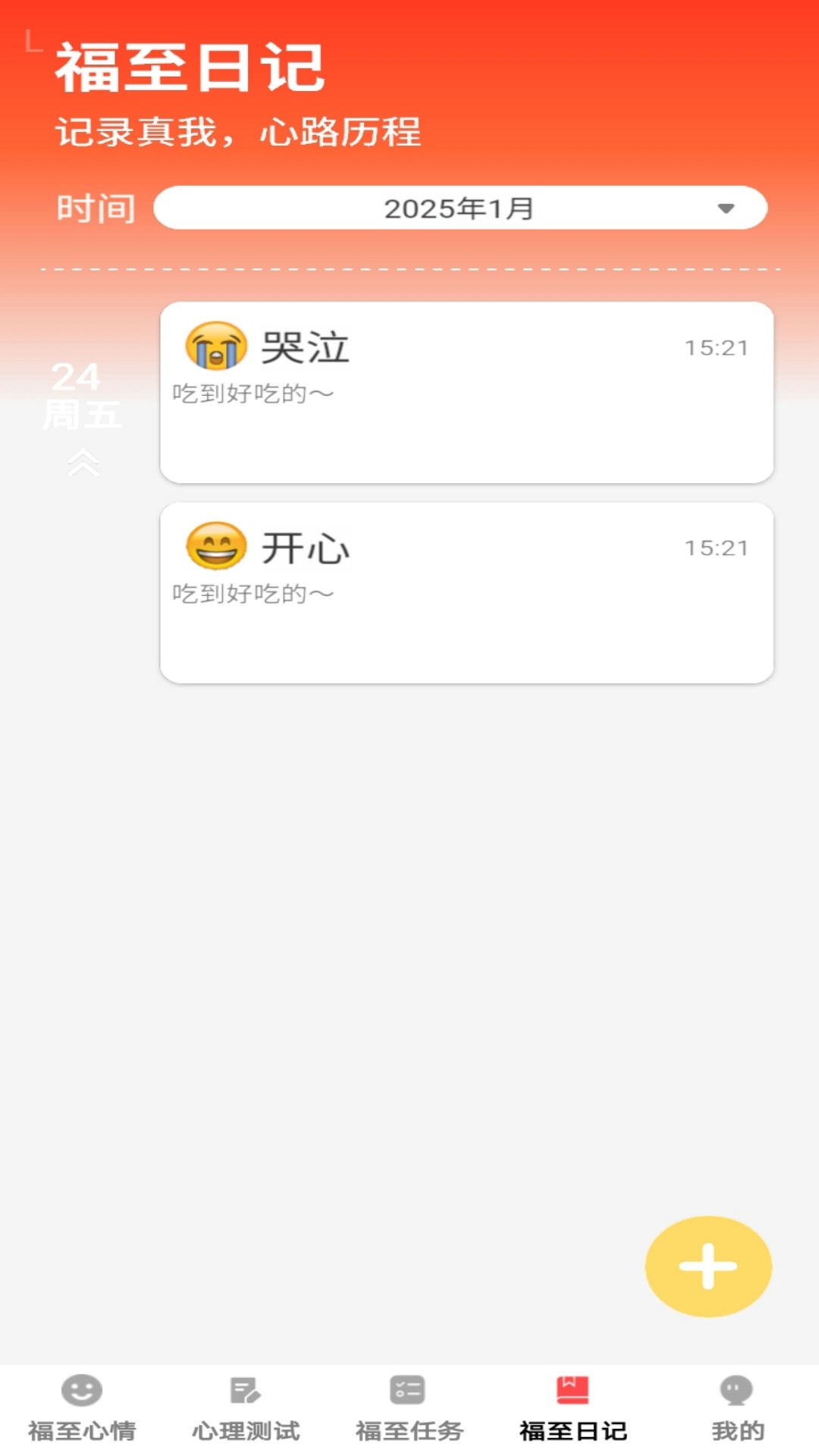Open the 开心 diary entry card
The height and width of the screenshot is (1456, 819).
(466, 591)
